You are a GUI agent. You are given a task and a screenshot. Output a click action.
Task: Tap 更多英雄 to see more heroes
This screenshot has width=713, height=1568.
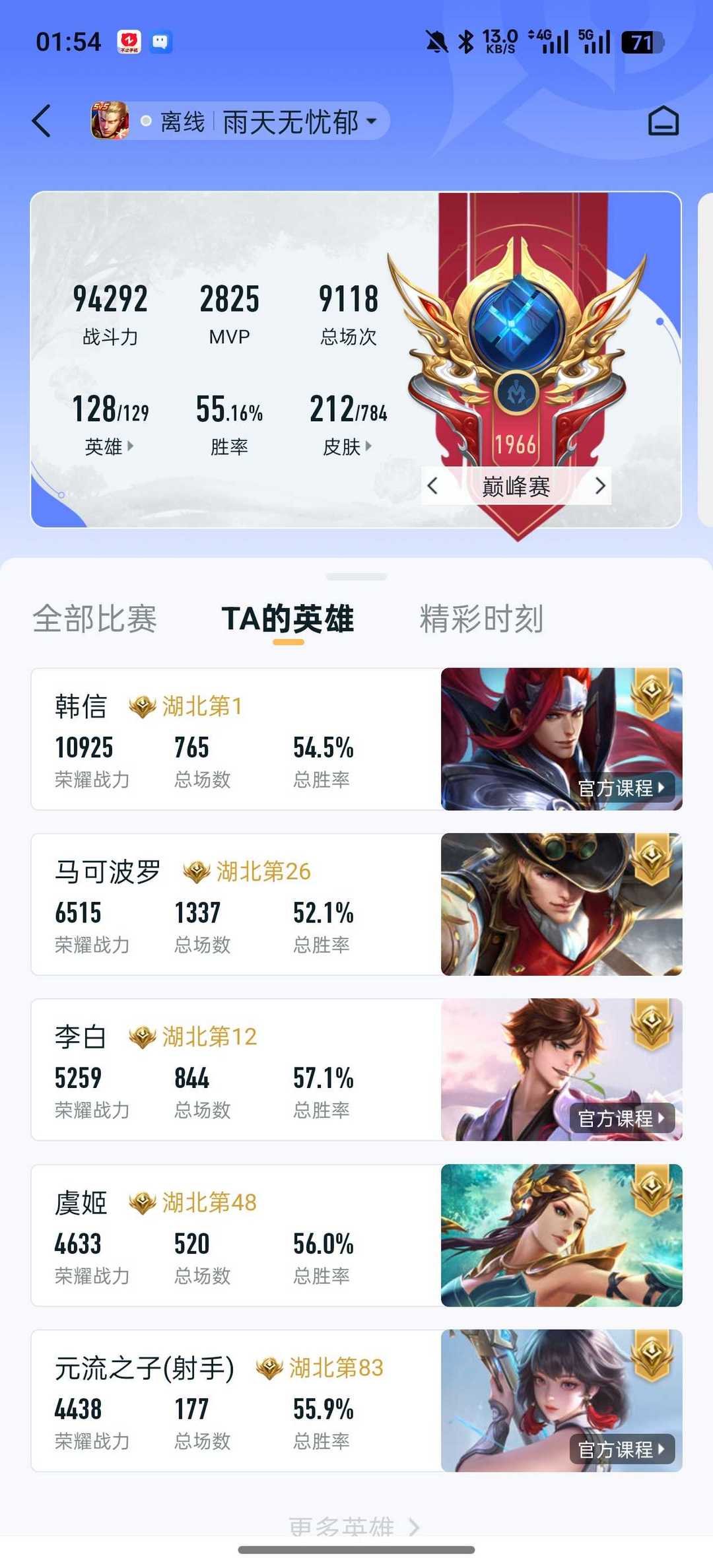(x=353, y=1526)
